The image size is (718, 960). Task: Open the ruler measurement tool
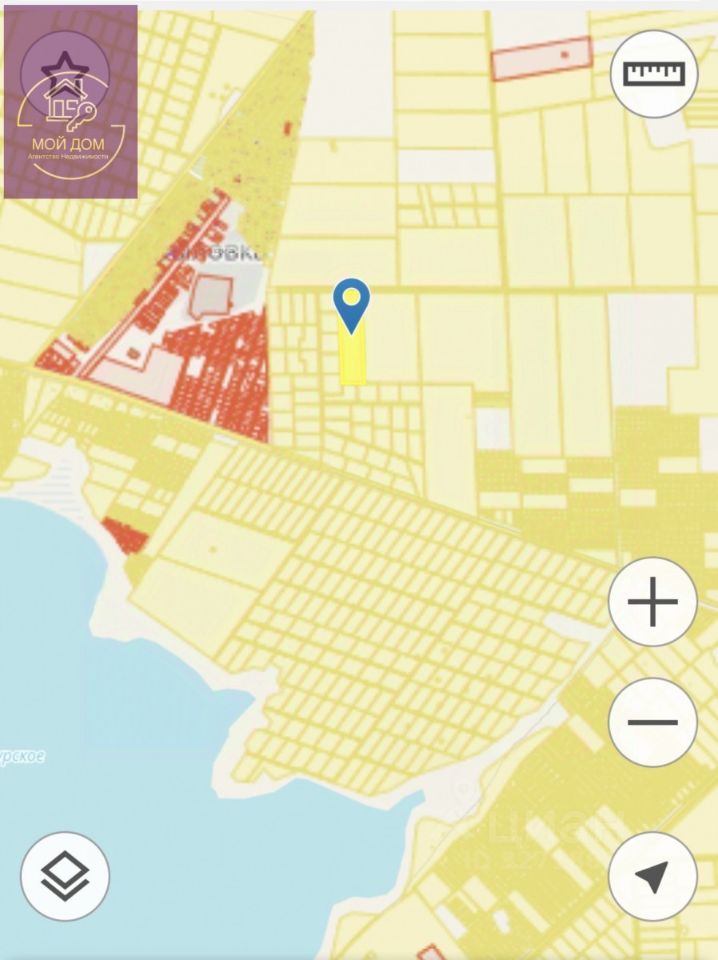click(x=654, y=73)
